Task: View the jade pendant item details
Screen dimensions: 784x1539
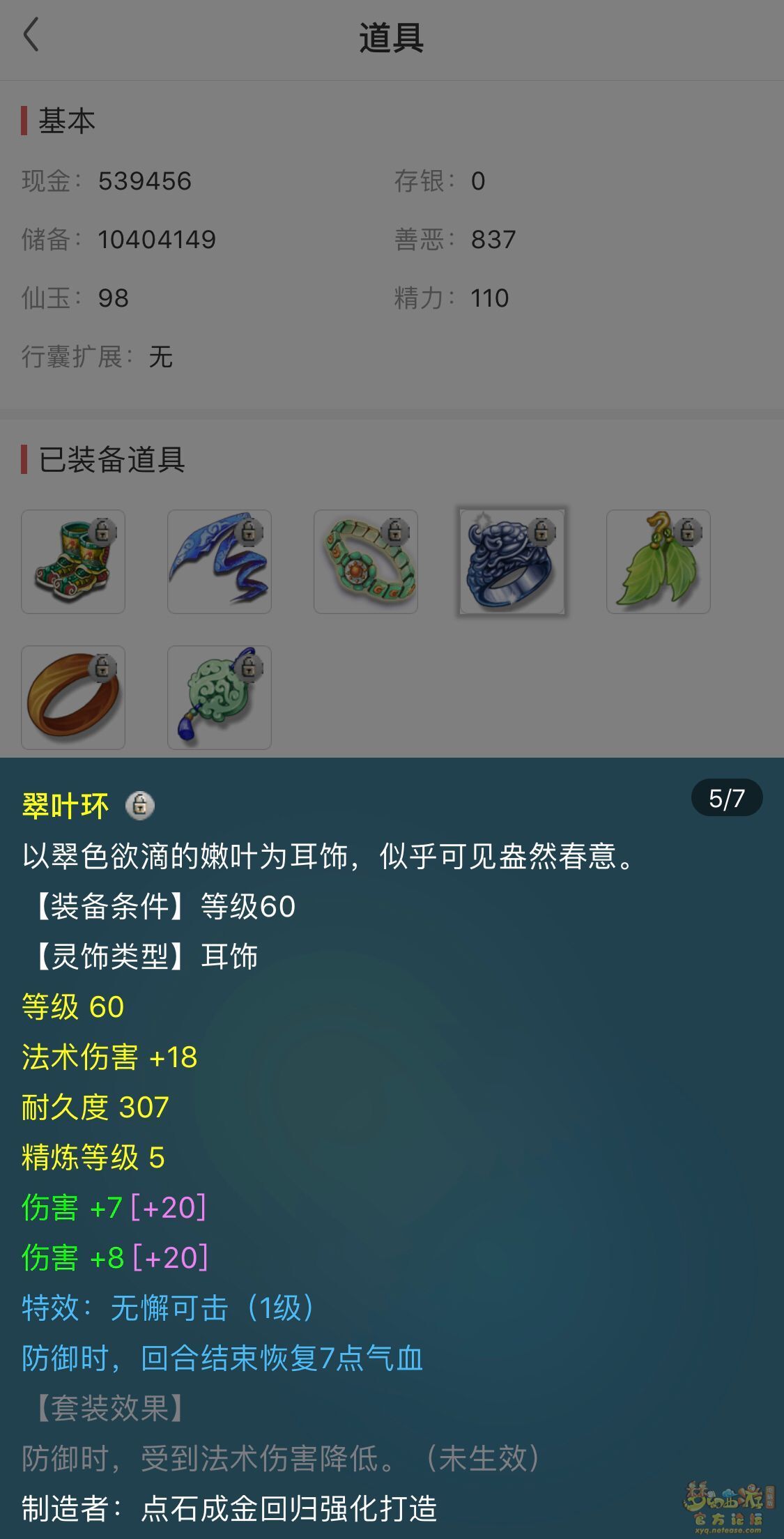Action: click(x=220, y=698)
